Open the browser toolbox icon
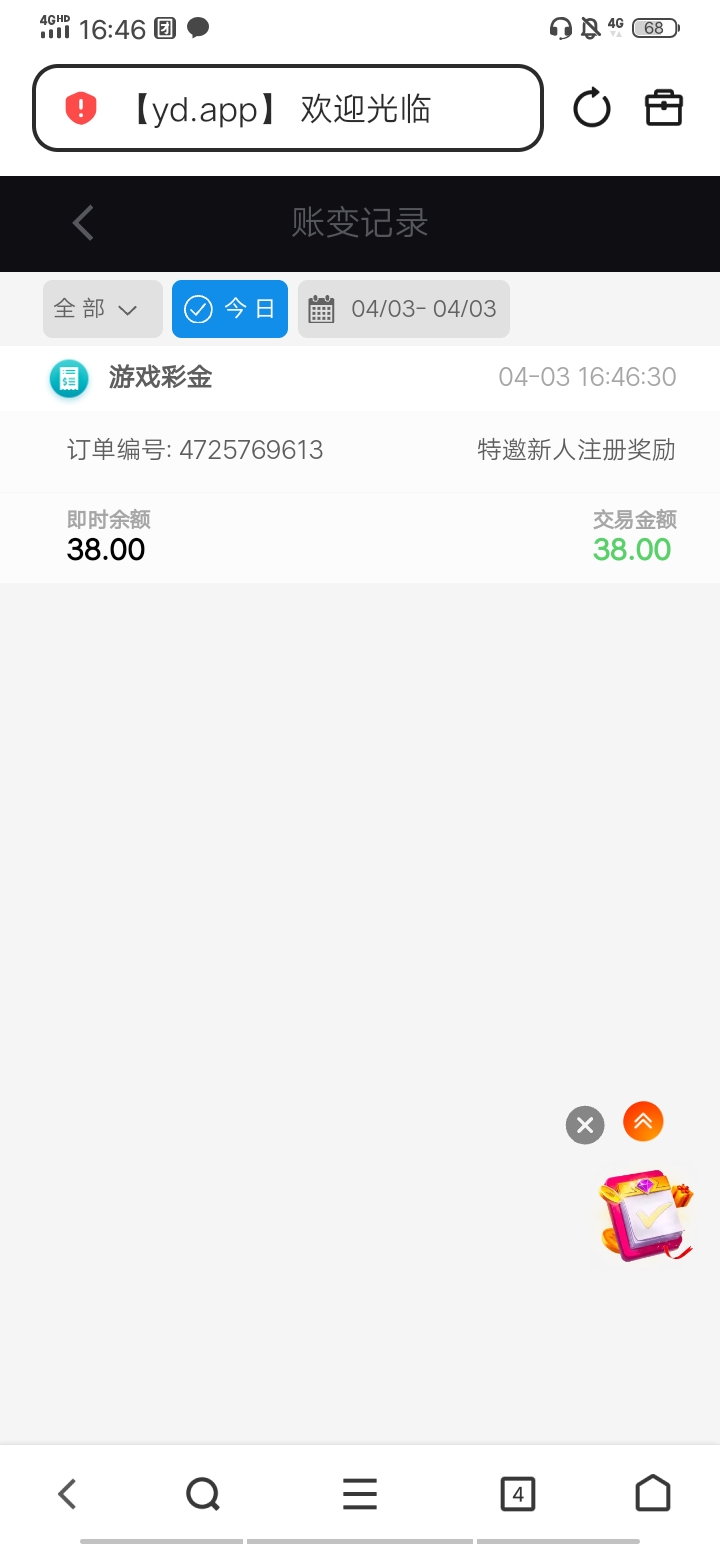This screenshot has height=1544, width=720. click(x=663, y=108)
